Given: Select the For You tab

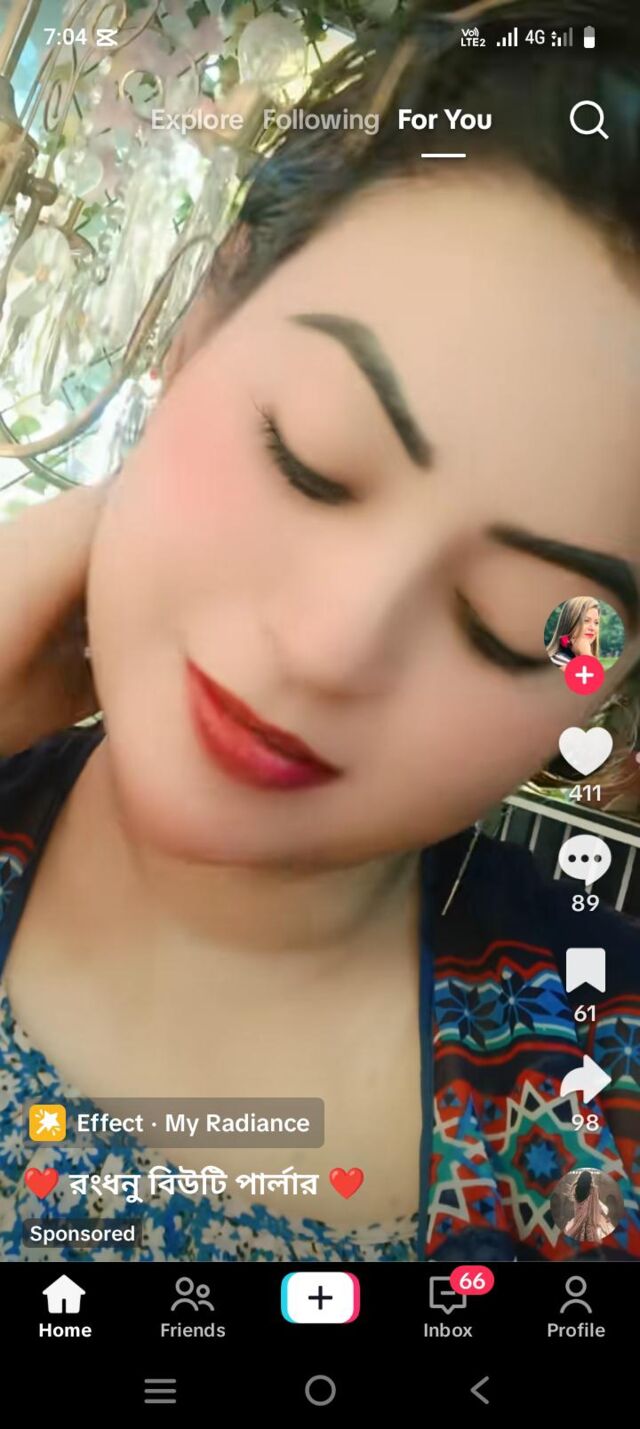Looking at the screenshot, I should click(x=444, y=120).
